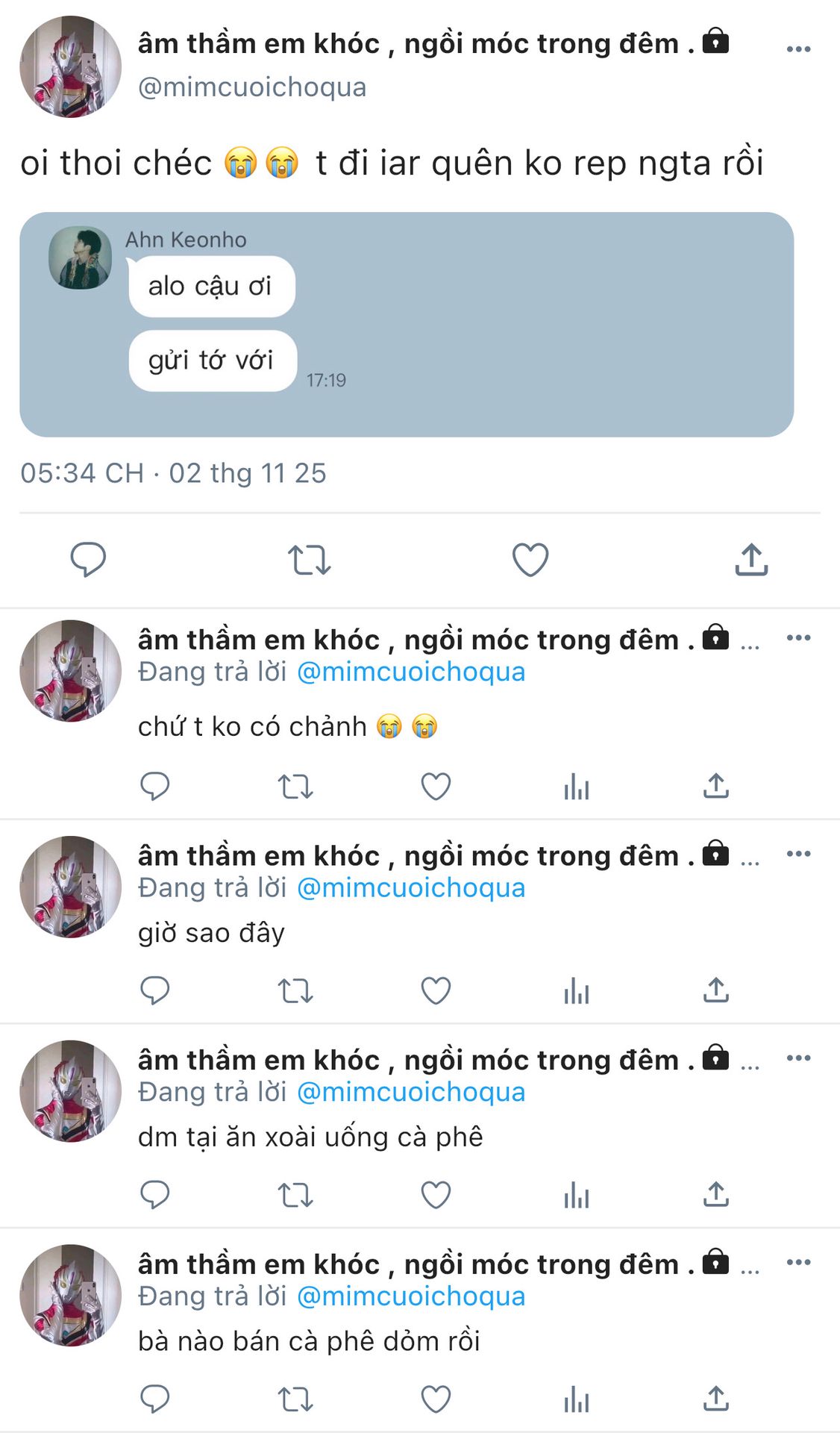Like the main tweet

click(530, 560)
